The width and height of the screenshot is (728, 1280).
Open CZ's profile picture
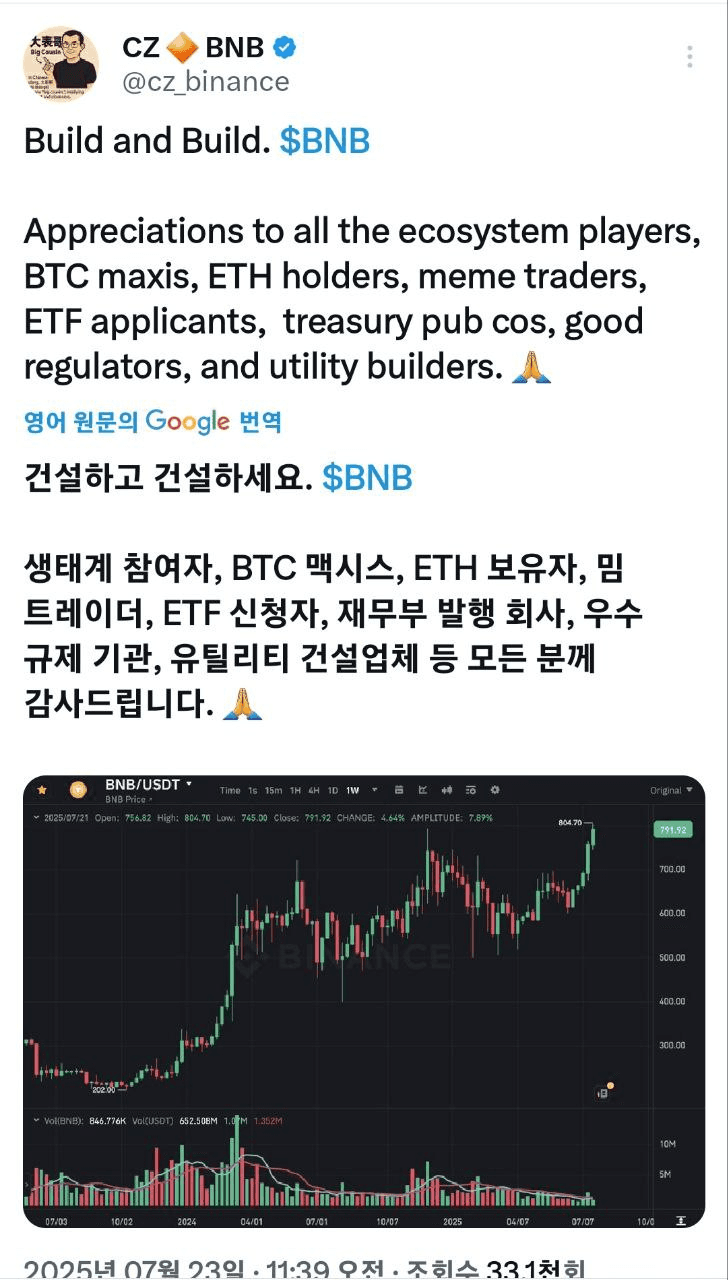tap(61, 64)
